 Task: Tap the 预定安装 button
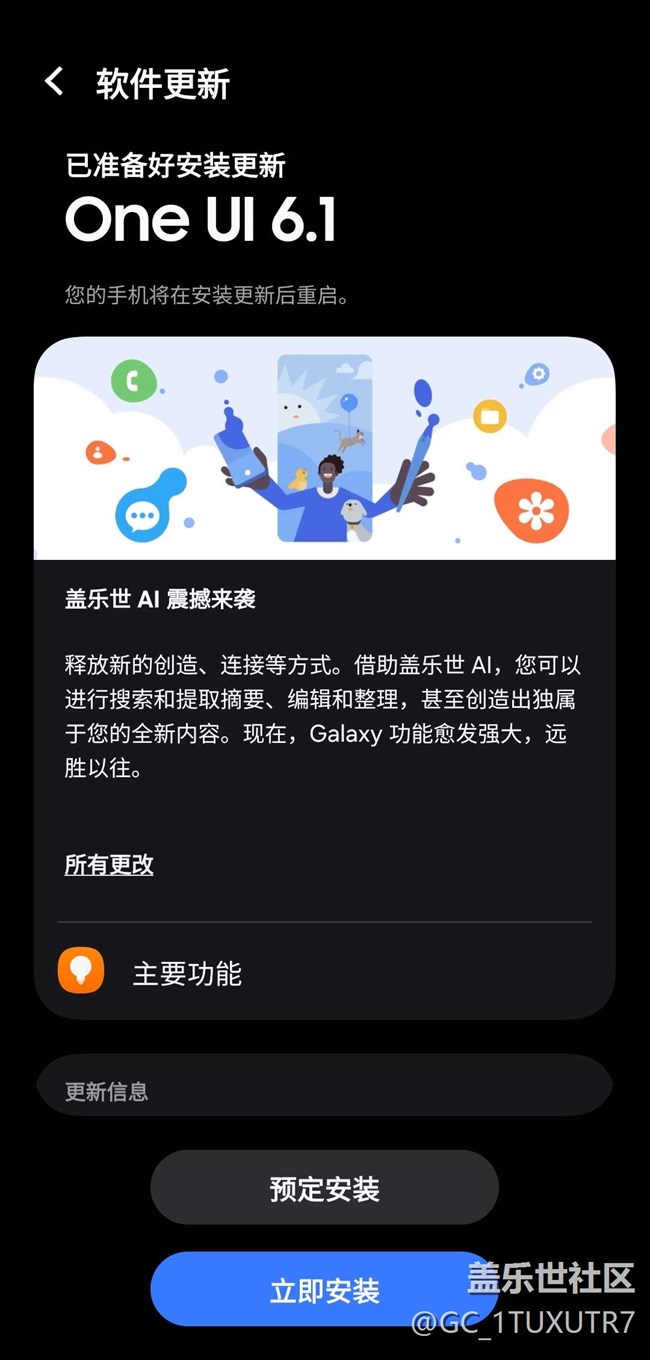point(324,1188)
